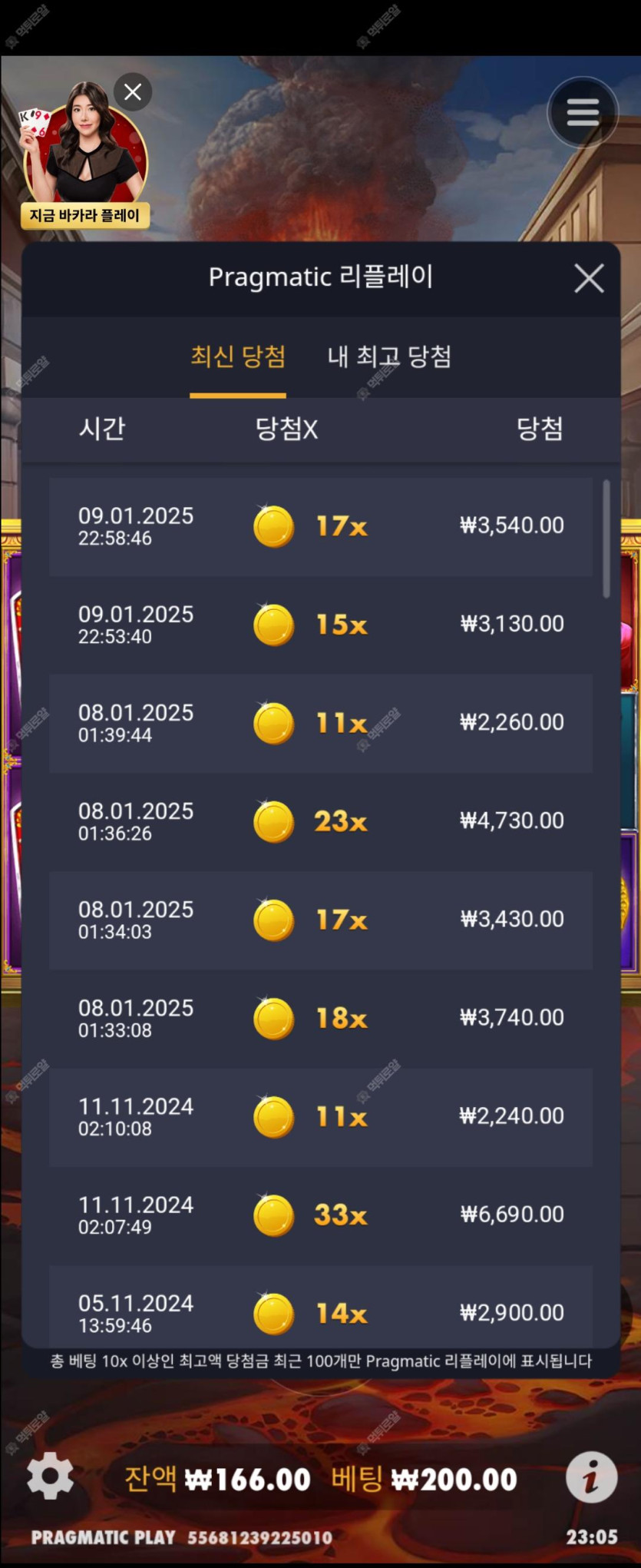This screenshot has width=641, height=1568.
Task: Play the 33x win replay ₩6,690.00
Action: [320, 1215]
